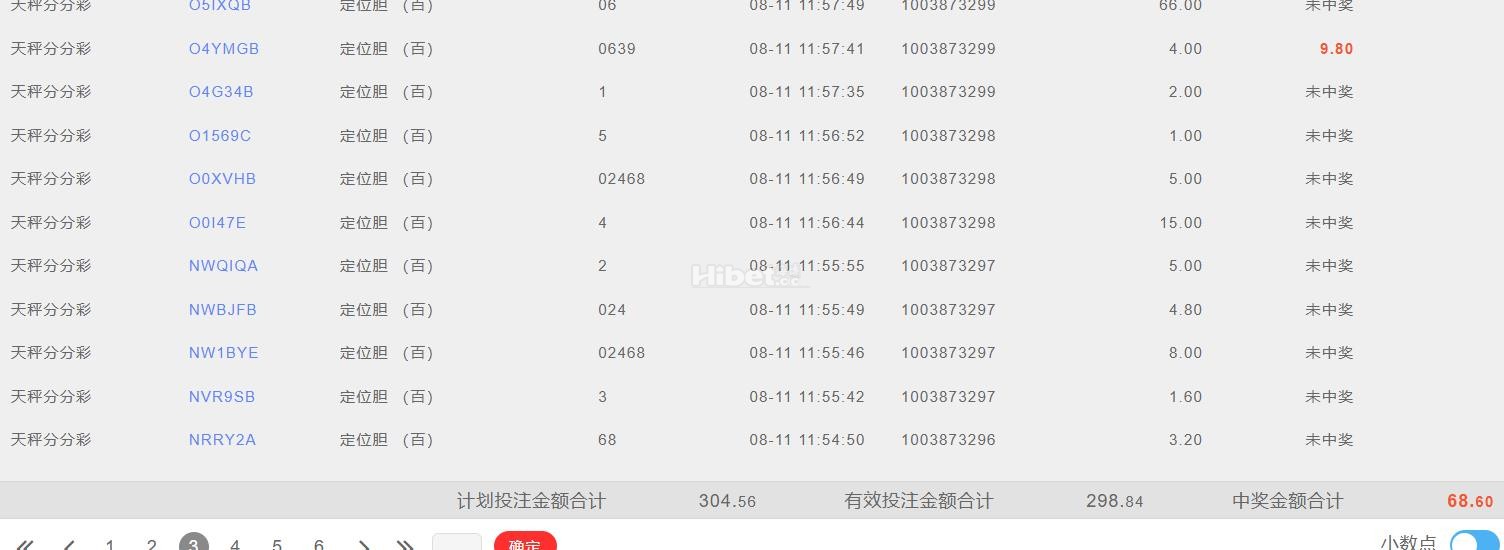Open bet order O0XVHB
1504x550 pixels.
(222, 179)
